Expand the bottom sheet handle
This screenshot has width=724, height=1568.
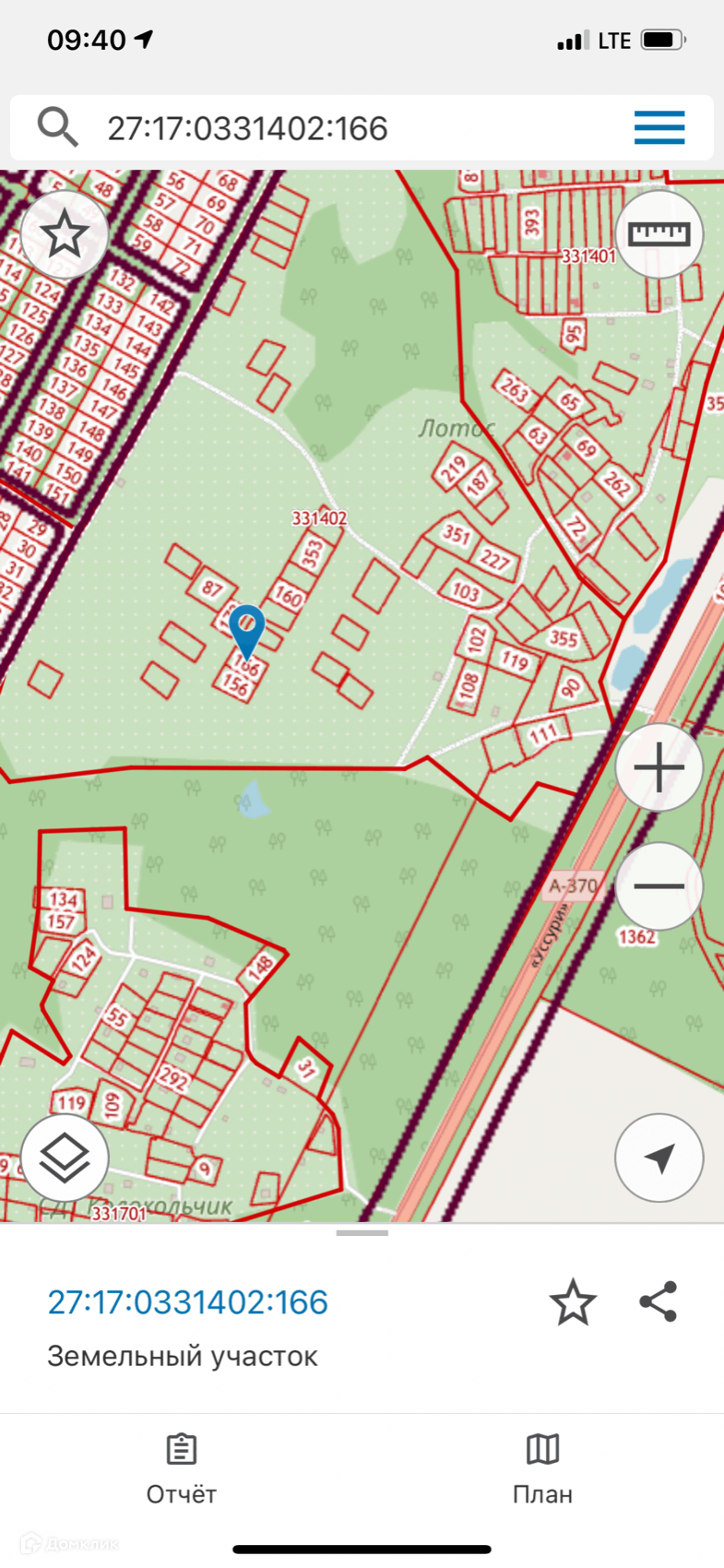[362, 1233]
